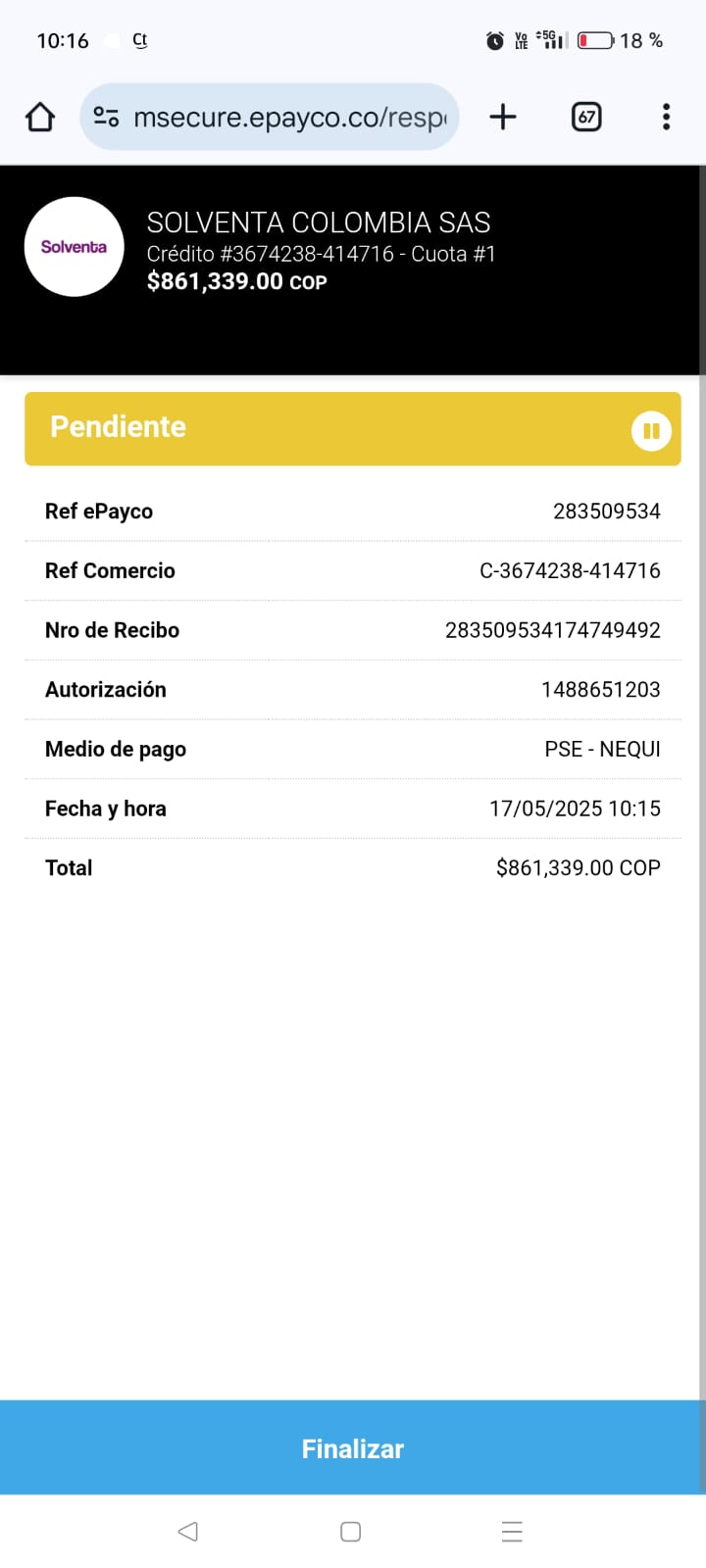Show the 67 open tabs
Screen dimensions: 706x1568
coord(586,118)
